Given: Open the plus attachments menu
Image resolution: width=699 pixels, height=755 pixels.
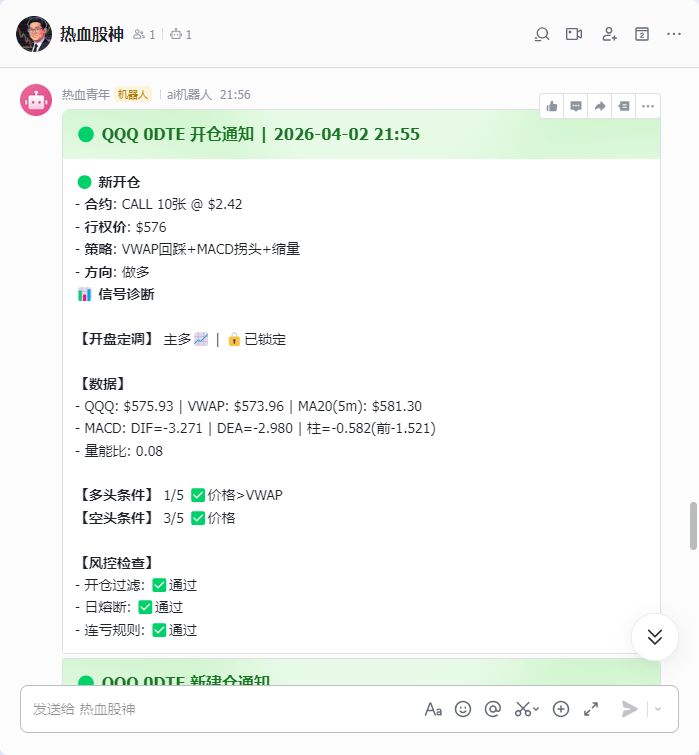Looking at the screenshot, I should point(561,709).
